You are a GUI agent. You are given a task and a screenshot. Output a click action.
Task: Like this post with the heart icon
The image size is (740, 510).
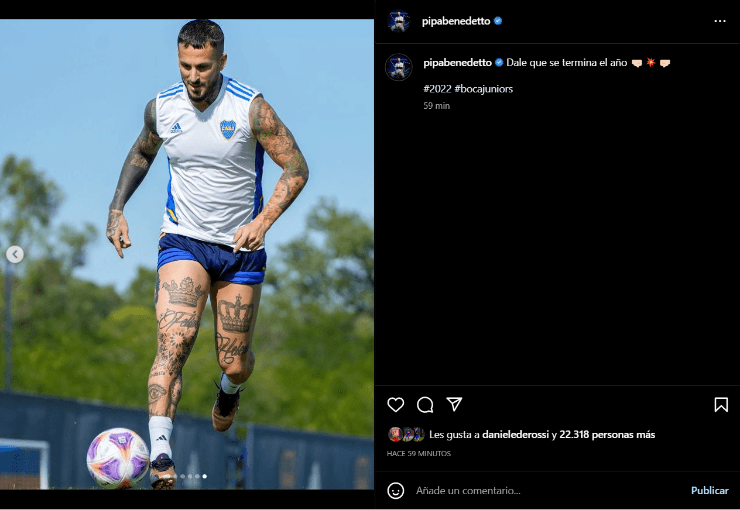point(396,404)
